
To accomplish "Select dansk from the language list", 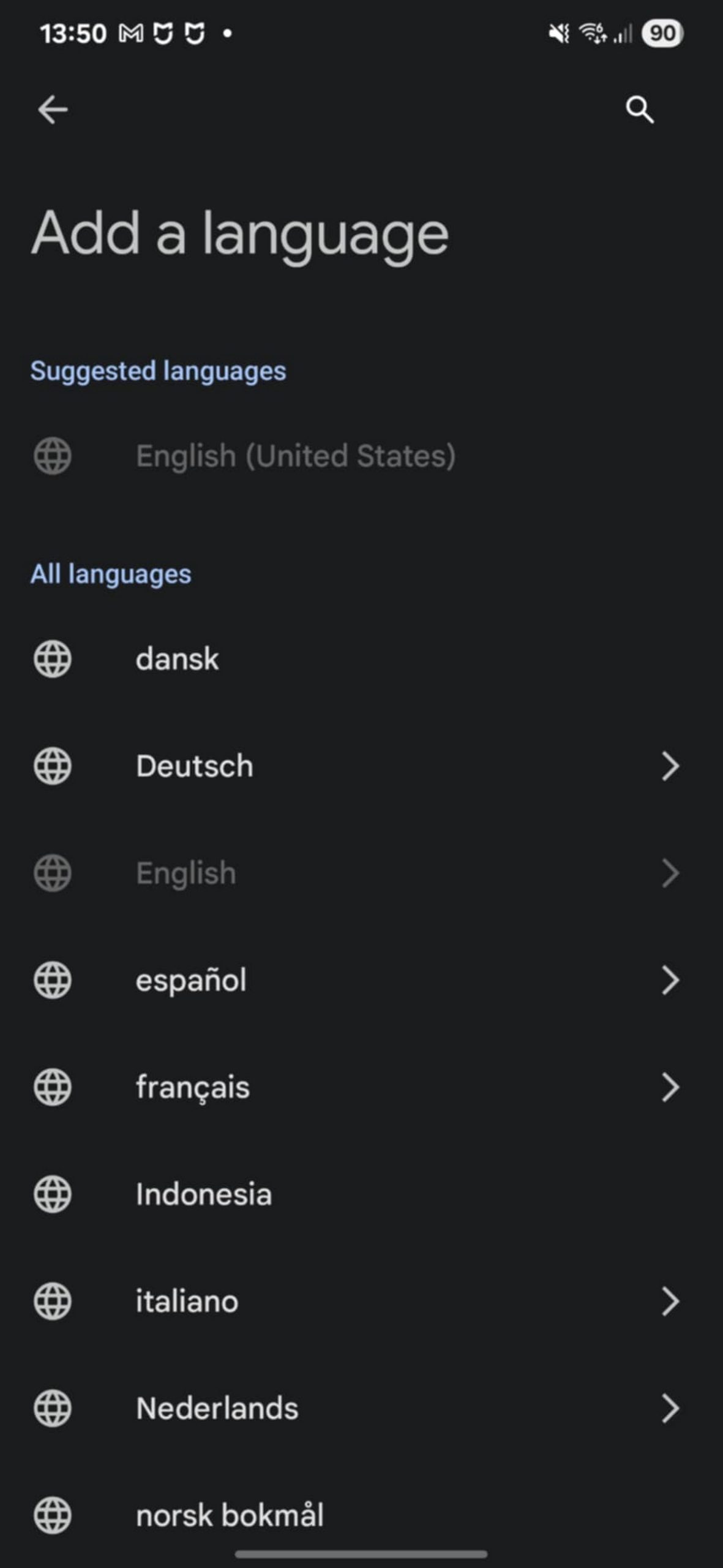I will tap(361, 659).
